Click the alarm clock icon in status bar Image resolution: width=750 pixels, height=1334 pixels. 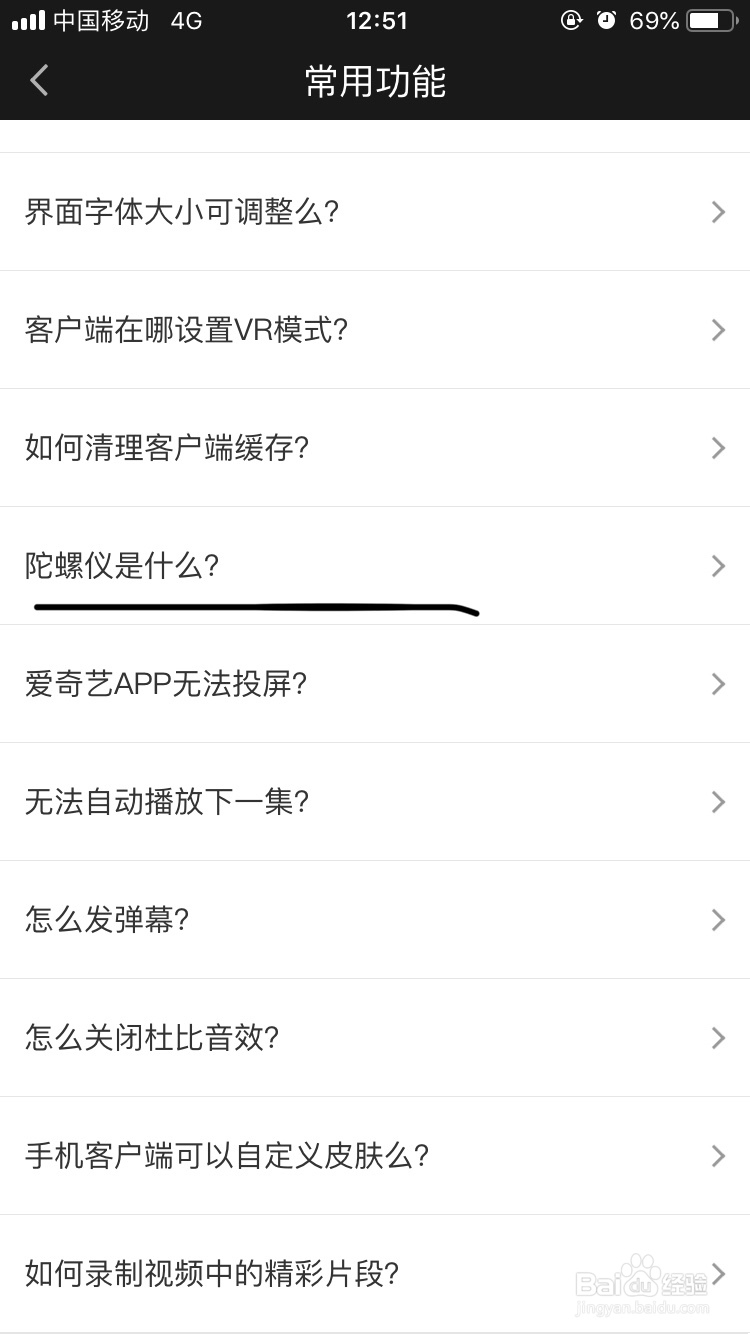[607, 20]
